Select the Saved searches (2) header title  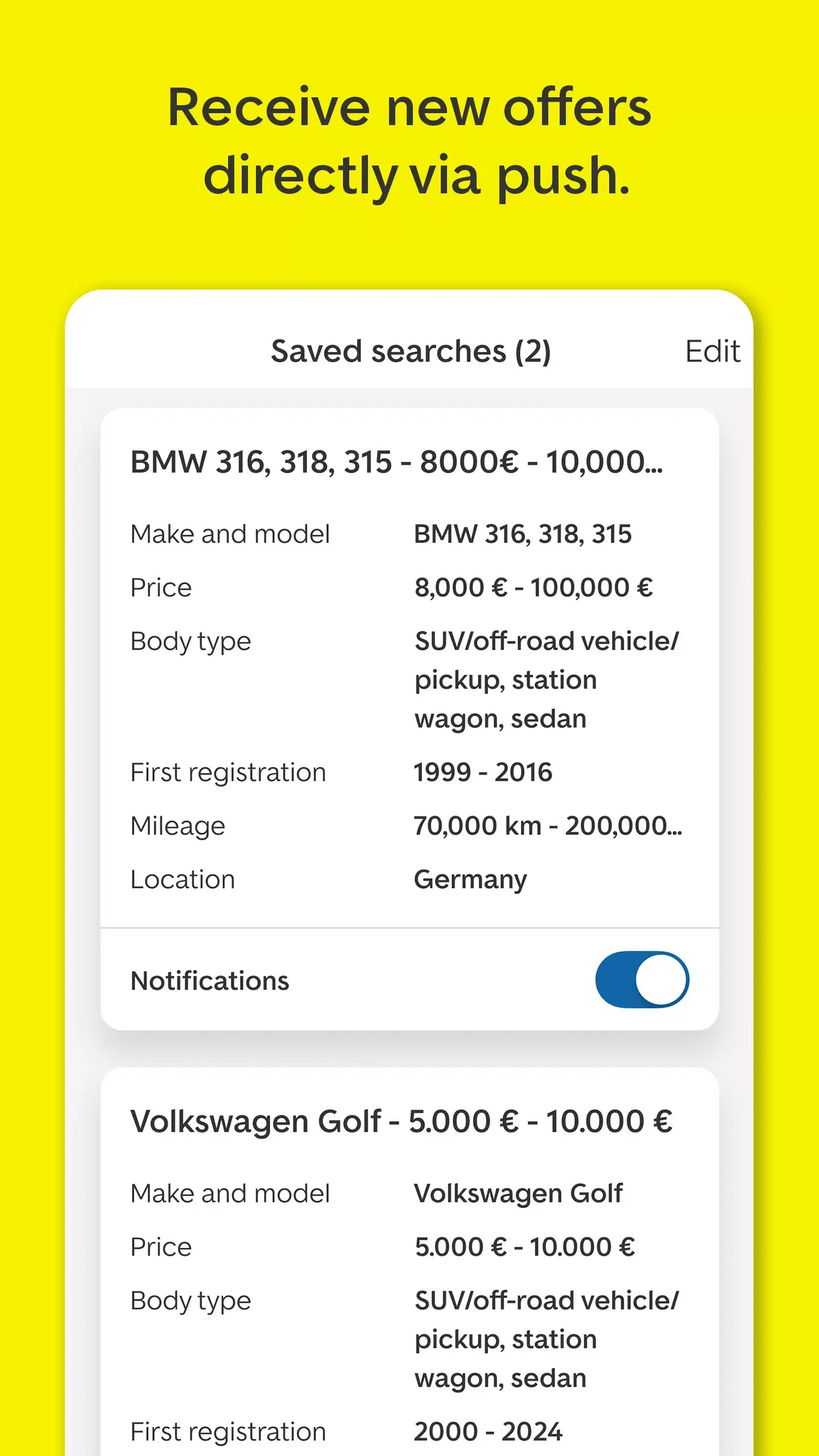(412, 351)
